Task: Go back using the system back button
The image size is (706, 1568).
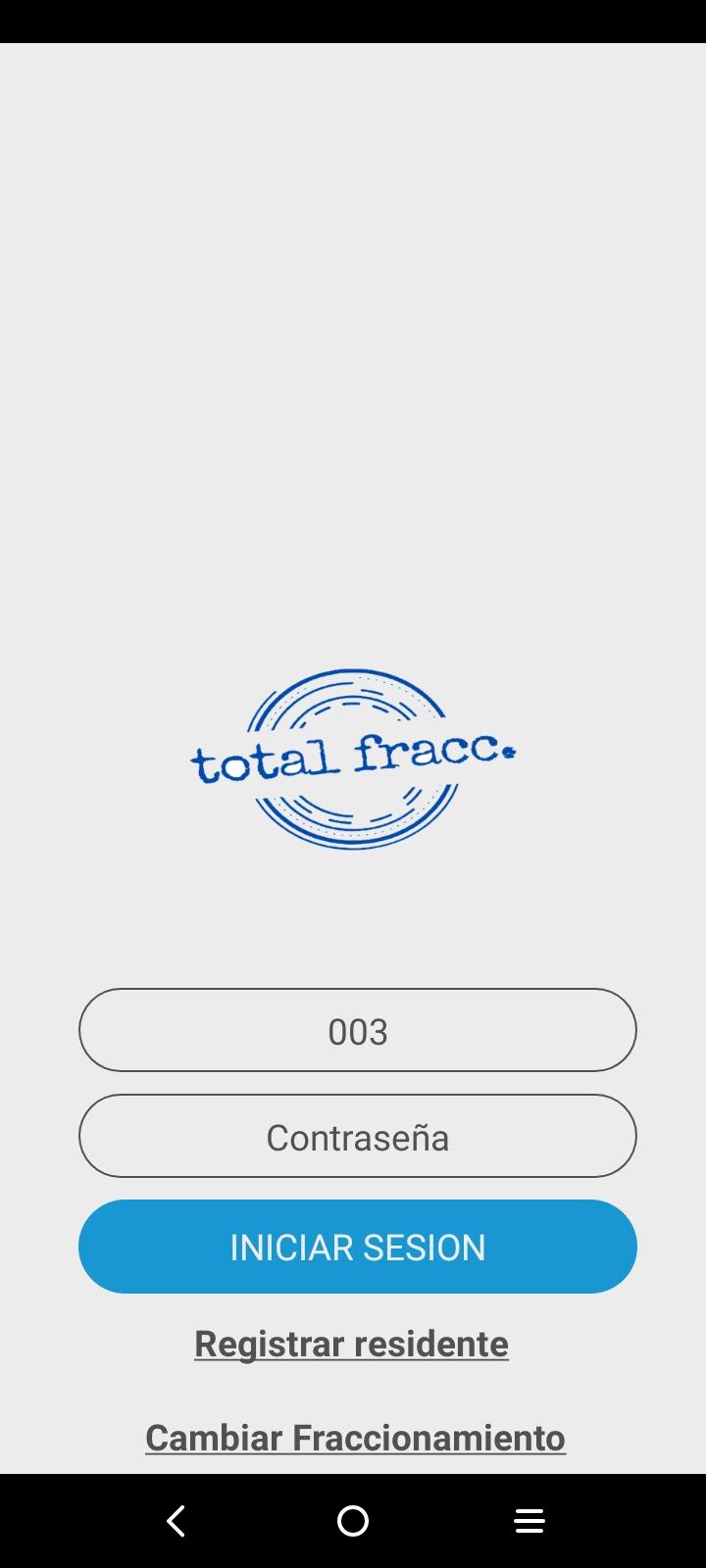Action: coord(176,1521)
